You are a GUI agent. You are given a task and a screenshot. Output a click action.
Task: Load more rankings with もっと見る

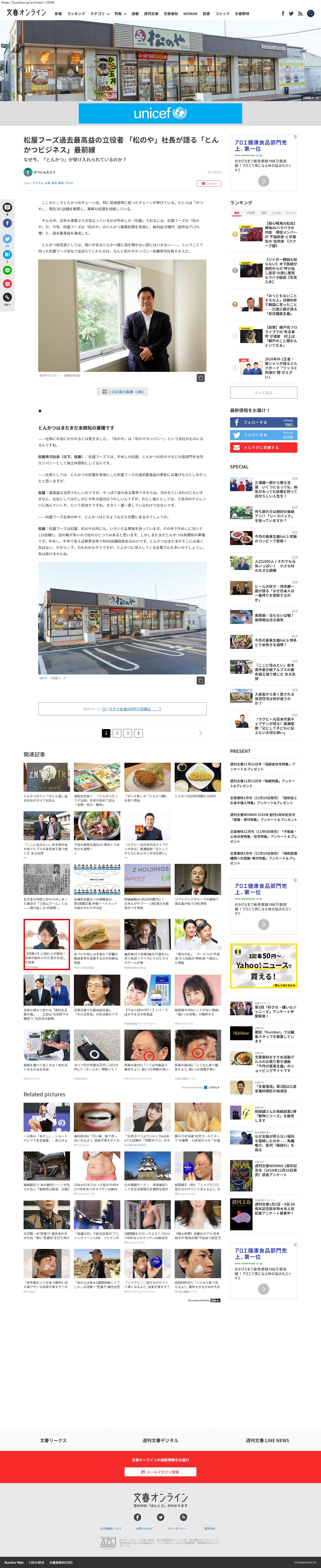coord(263,393)
